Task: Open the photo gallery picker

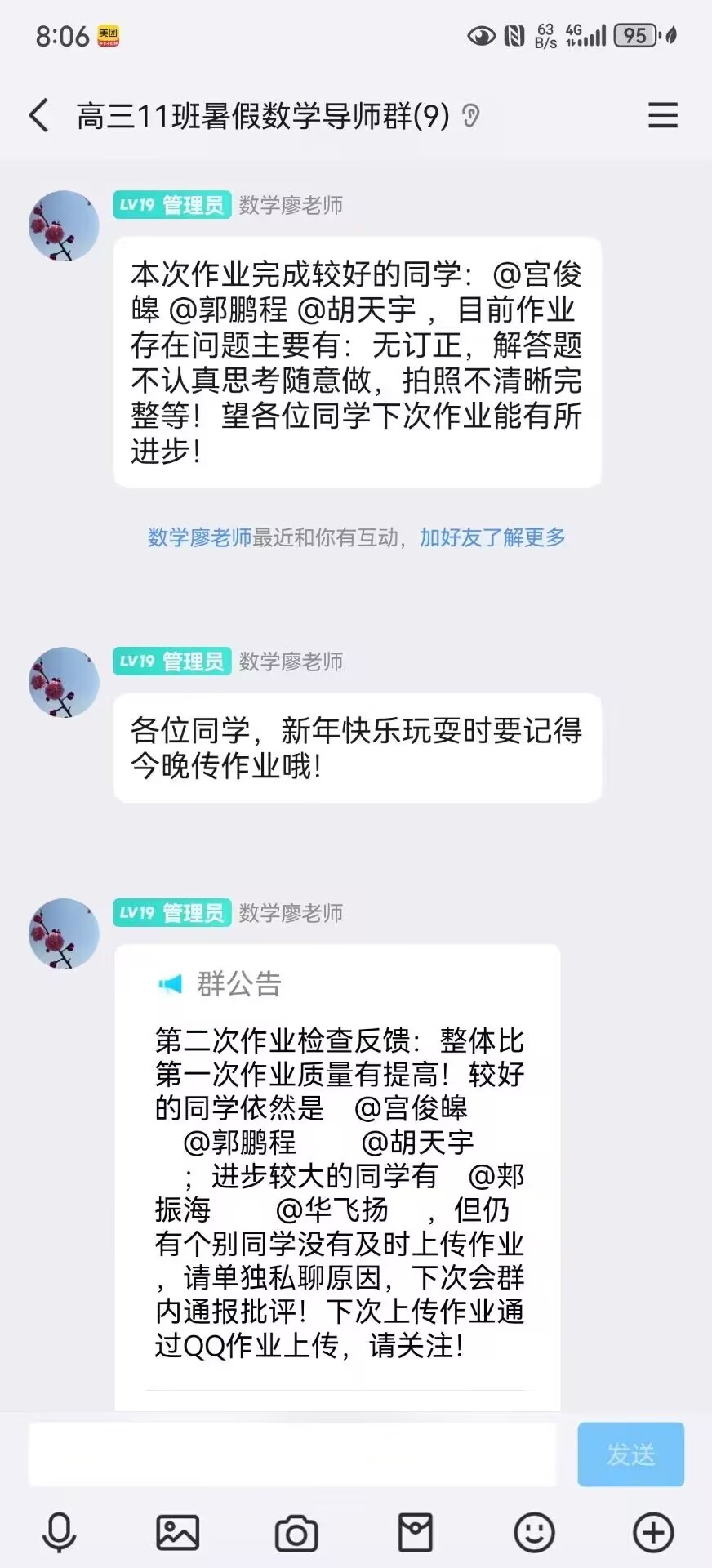Action: click(177, 1532)
